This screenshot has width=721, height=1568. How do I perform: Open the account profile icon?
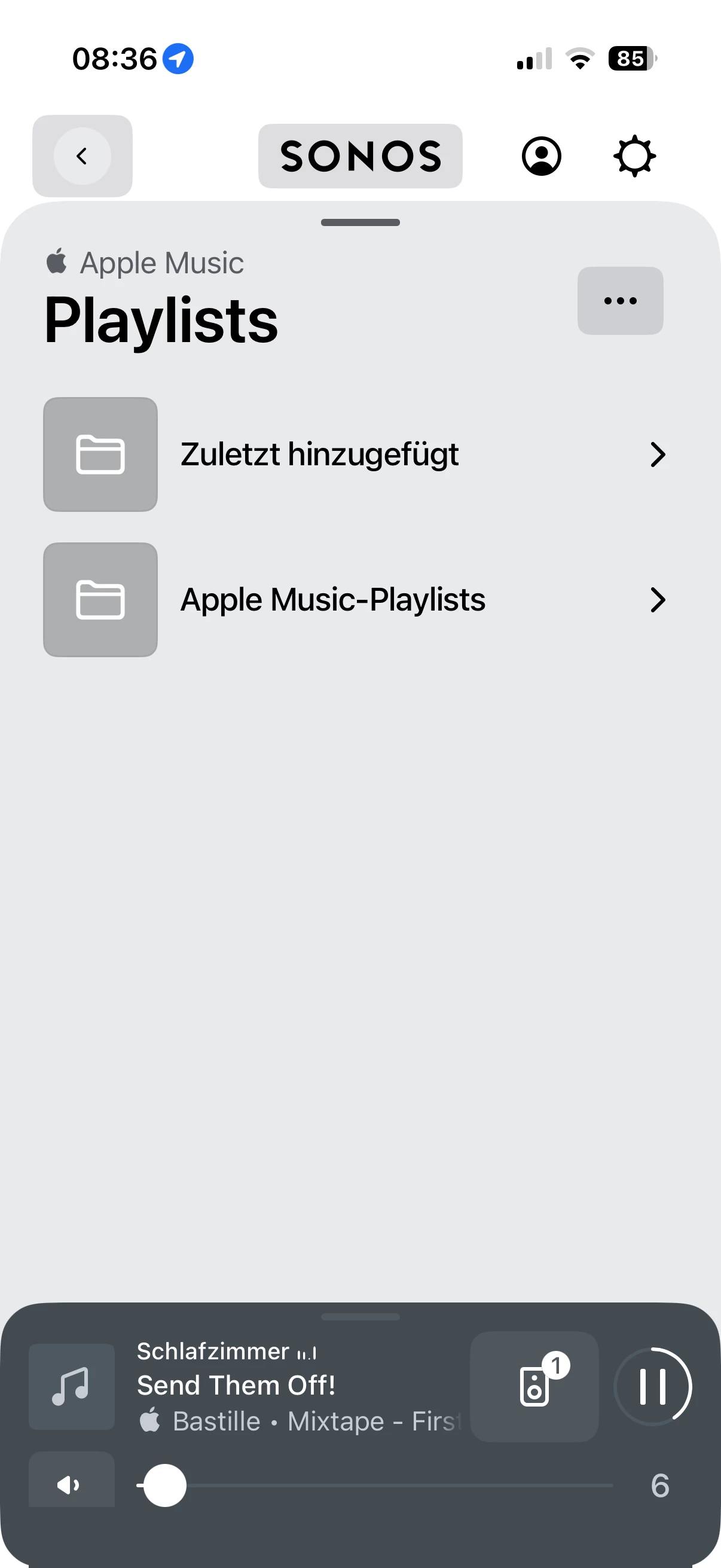(x=541, y=156)
